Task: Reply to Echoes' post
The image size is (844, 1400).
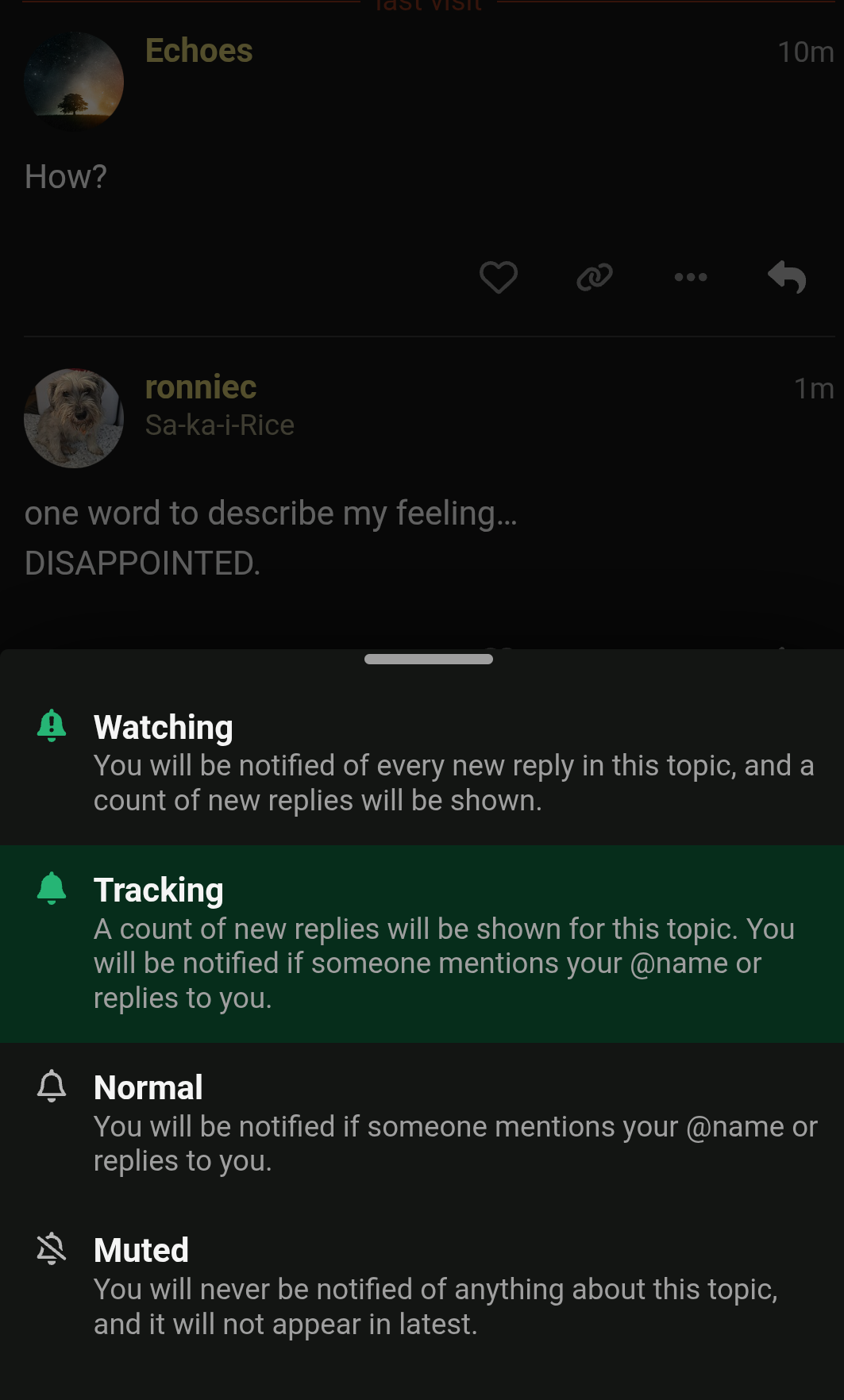Action: coord(787,277)
